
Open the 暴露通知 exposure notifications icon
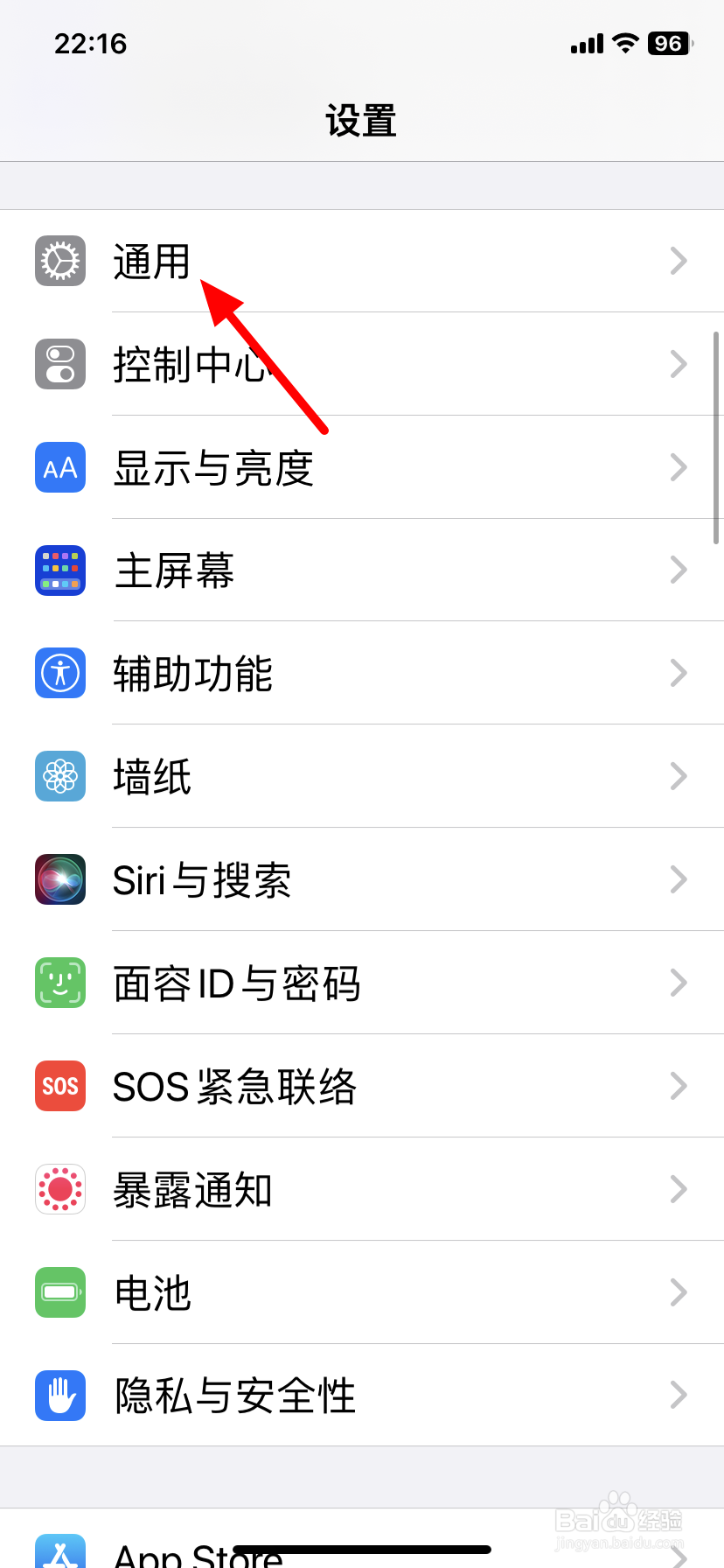tap(59, 1189)
